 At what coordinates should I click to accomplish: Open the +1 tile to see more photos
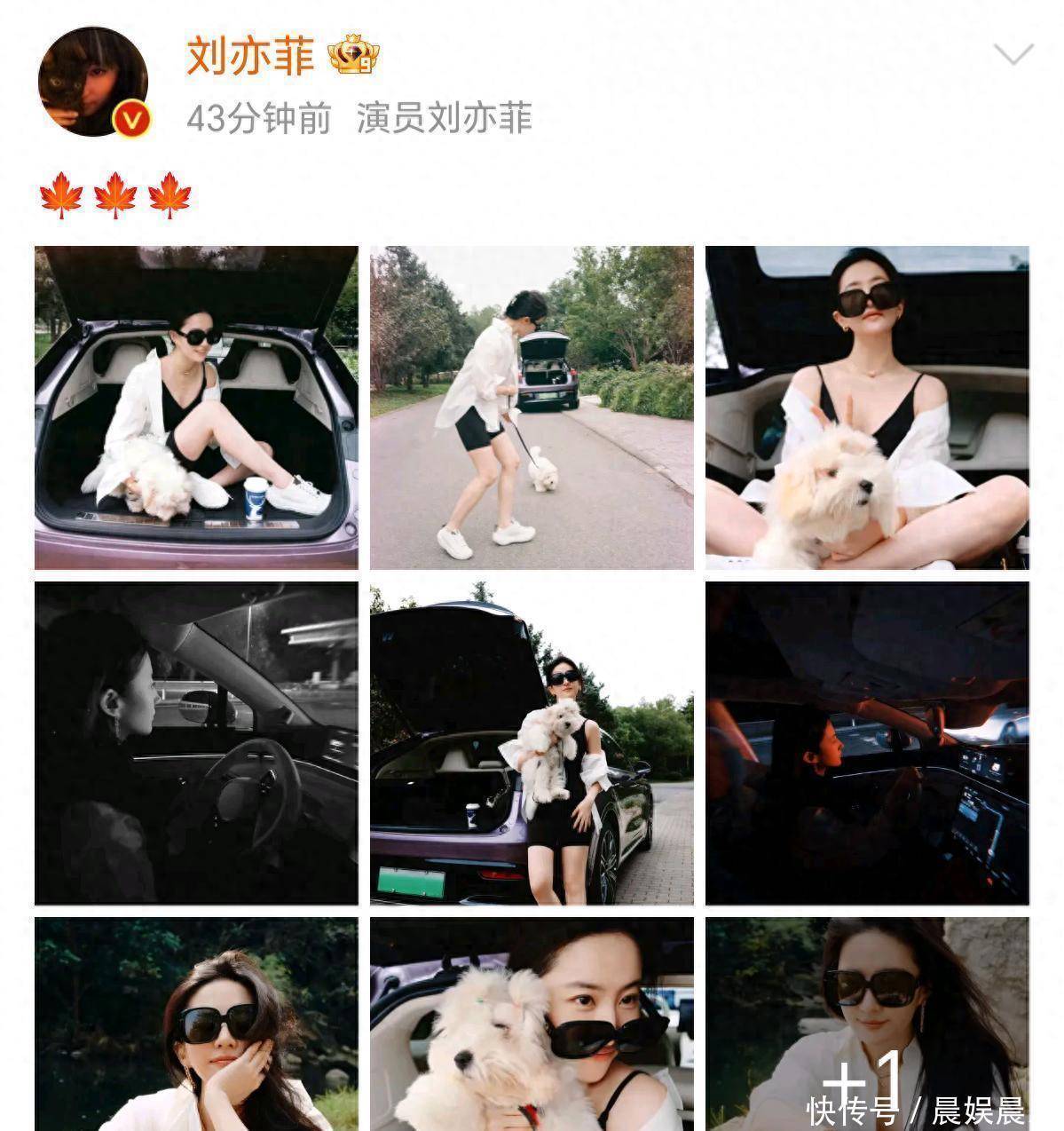click(x=867, y=1024)
